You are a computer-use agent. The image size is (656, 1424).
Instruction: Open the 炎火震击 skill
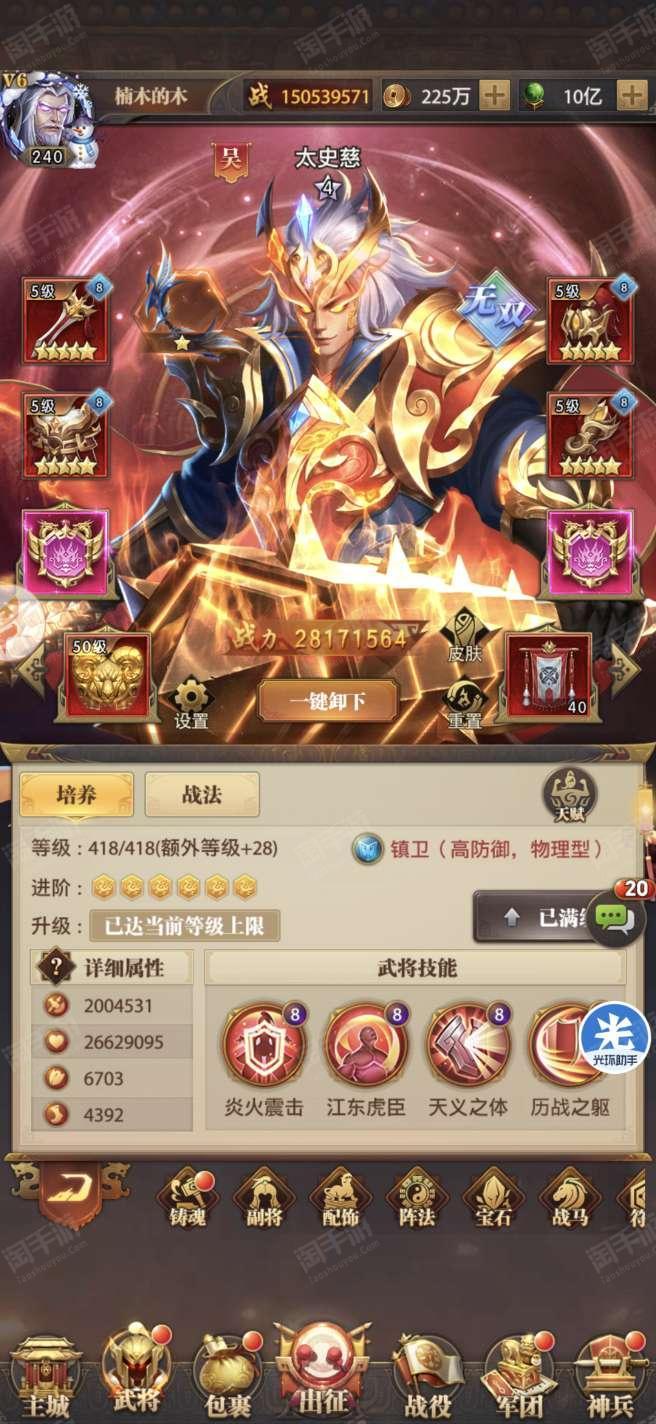(264, 1060)
